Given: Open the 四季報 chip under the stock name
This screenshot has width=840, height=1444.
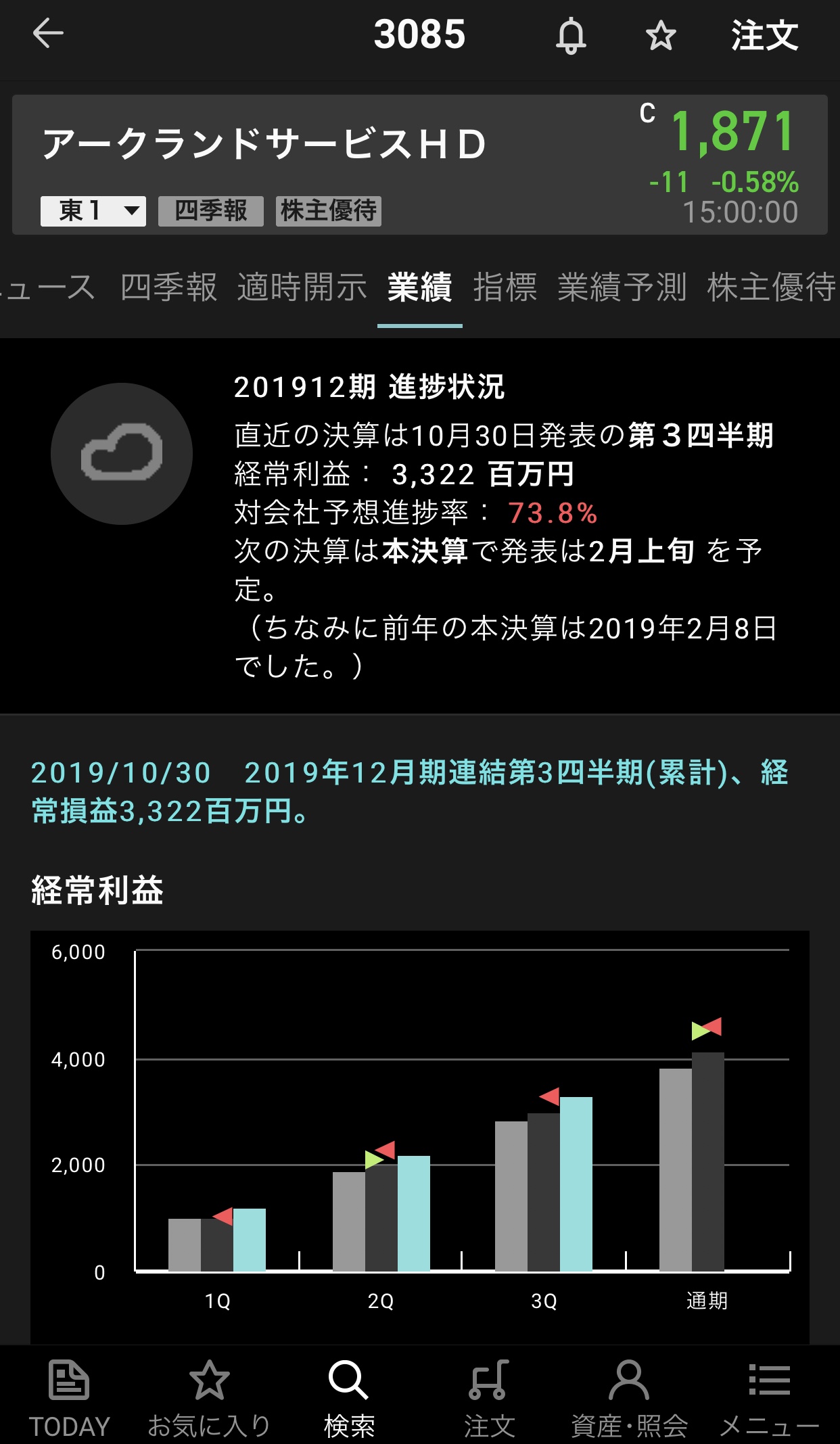Looking at the screenshot, I should pos(210,211).
